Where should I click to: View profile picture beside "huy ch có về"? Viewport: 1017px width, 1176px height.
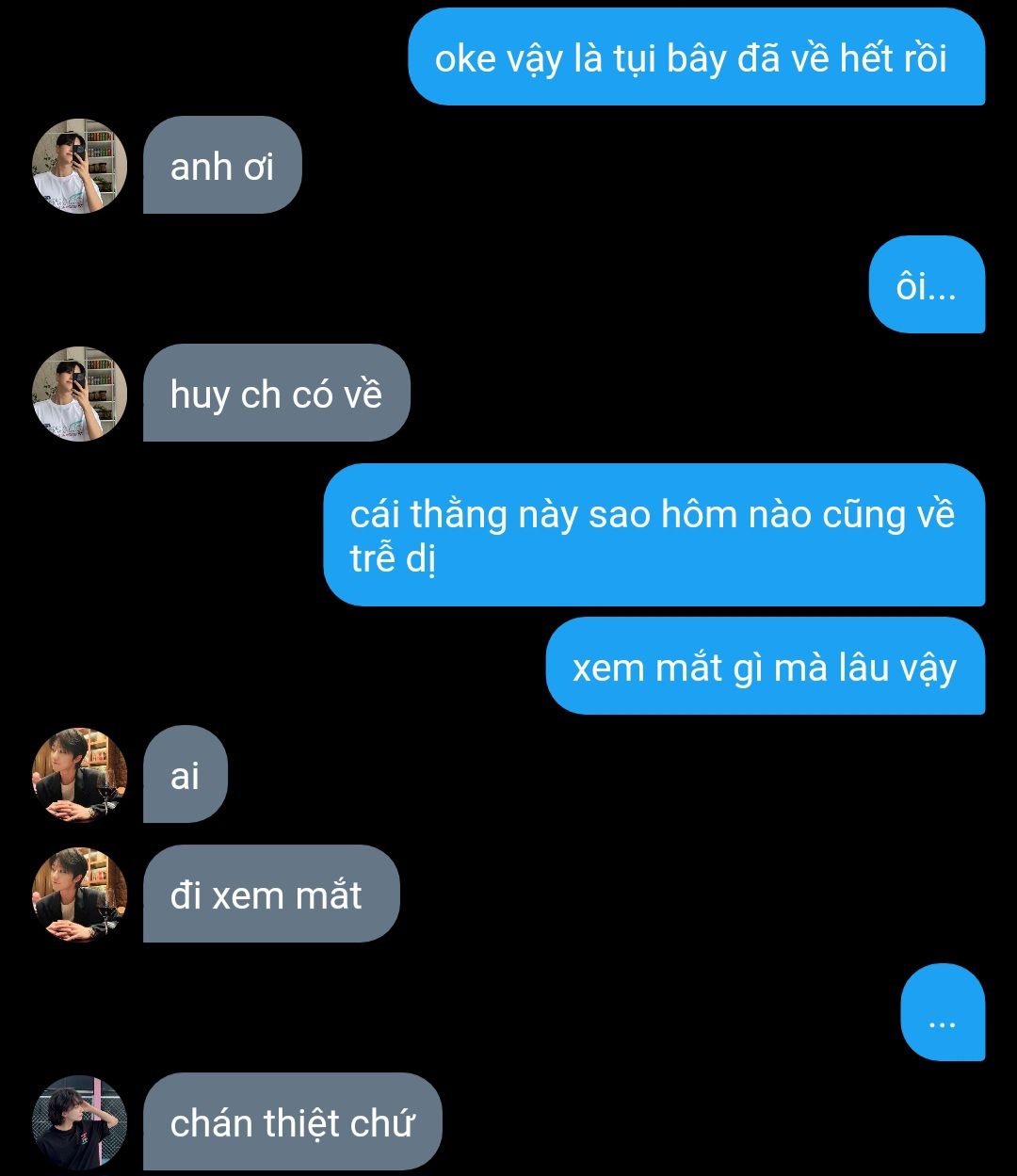80,394
